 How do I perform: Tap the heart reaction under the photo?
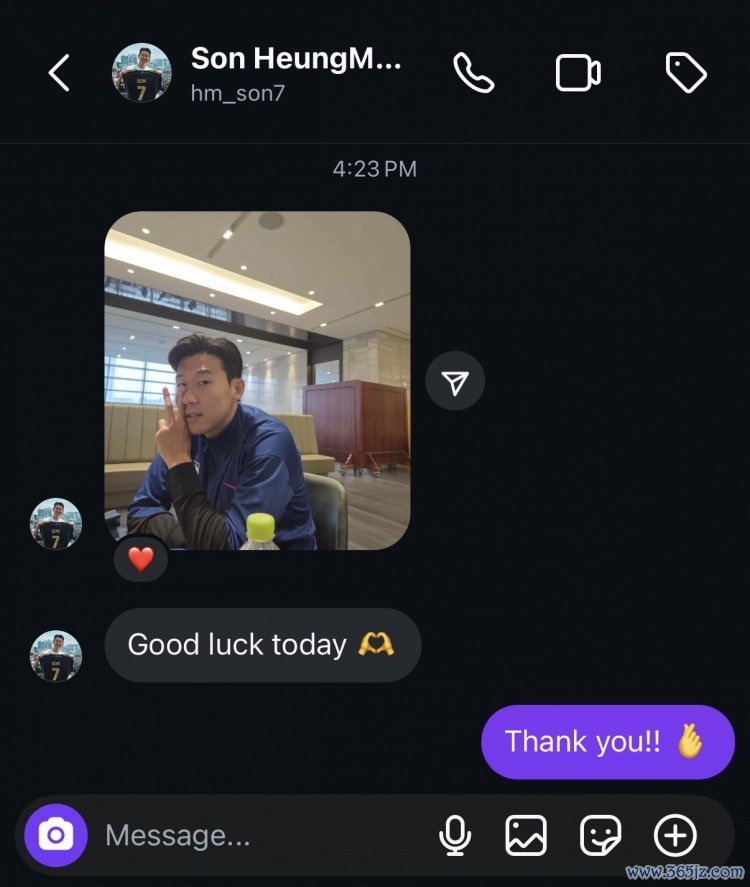[141, 559]
